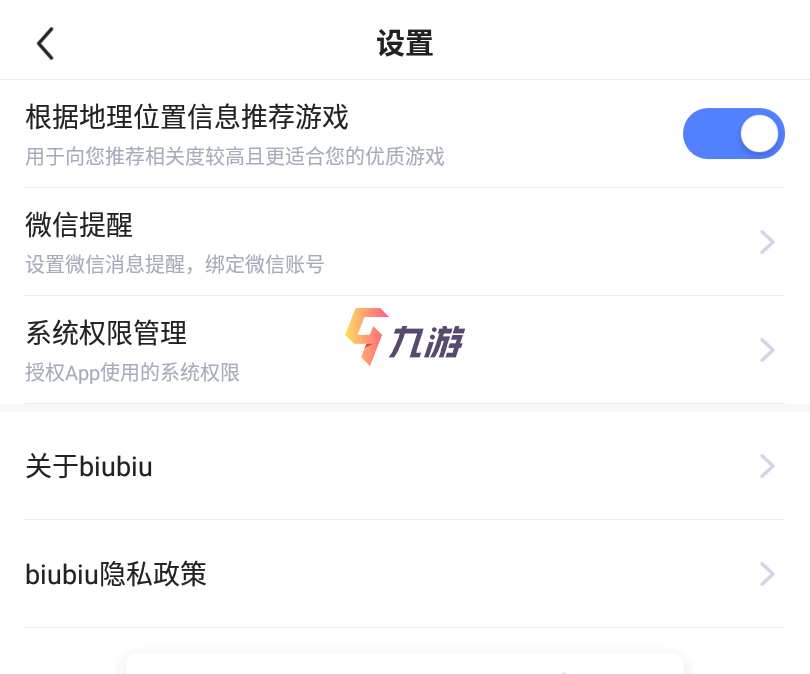
Task: Open 微信提醒 settings
Action: tap(404, 242)
